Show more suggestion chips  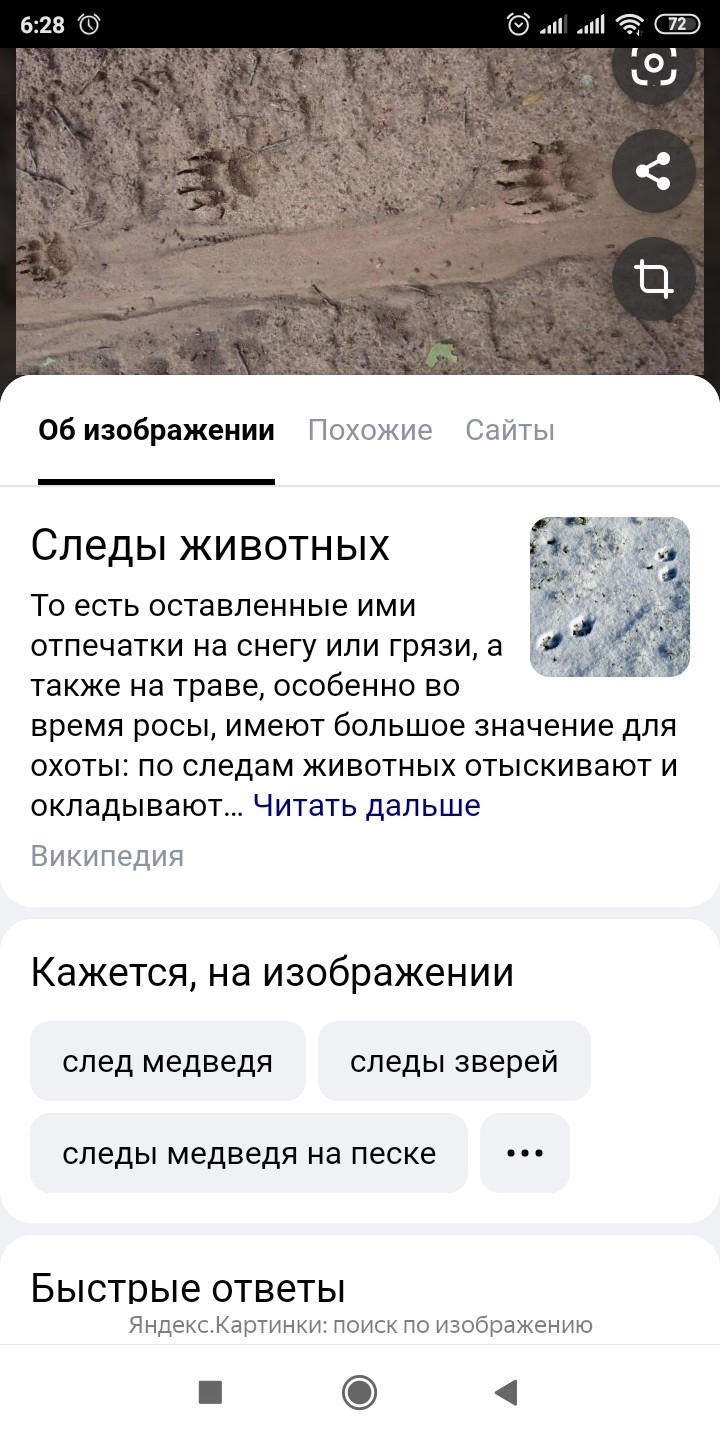point(525,1153)
